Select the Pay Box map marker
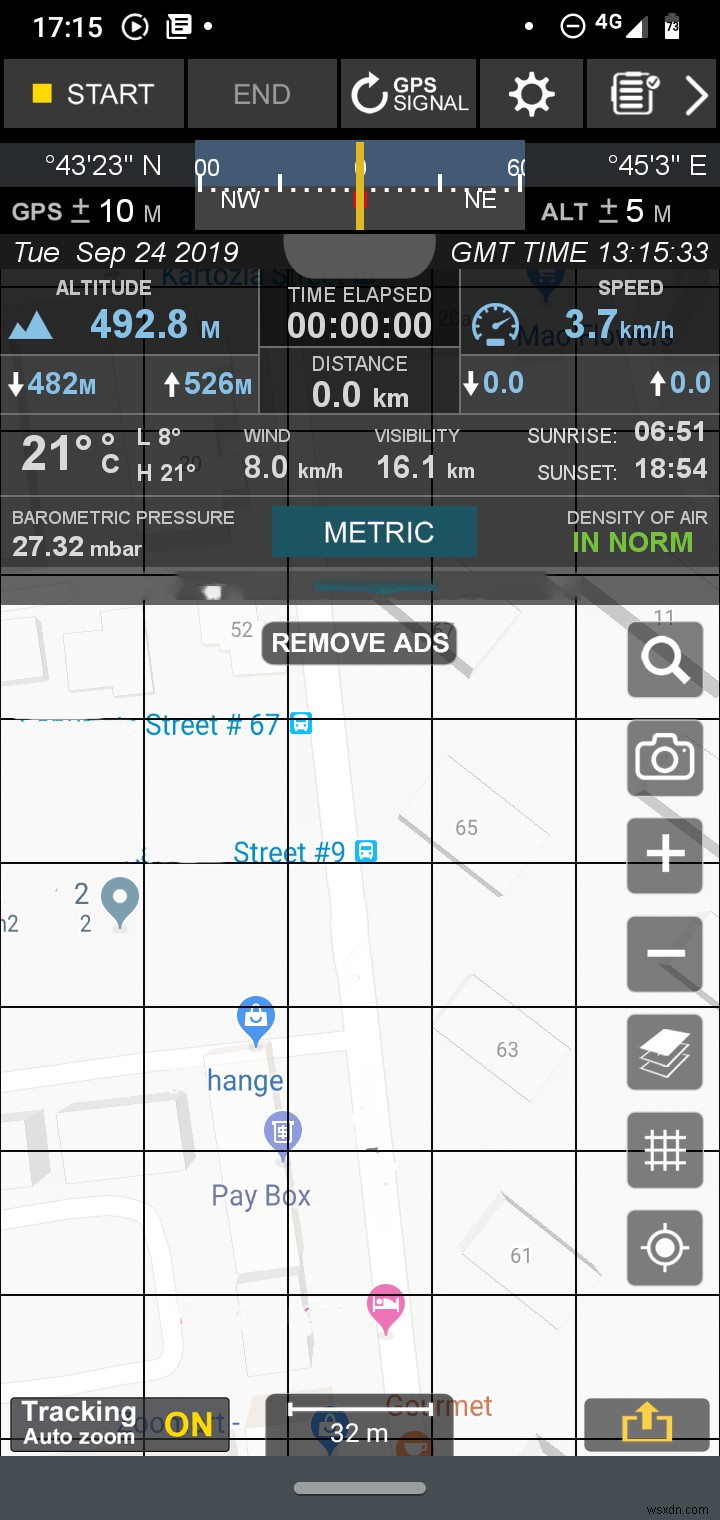This screenshot has width=720, height=1520. coord(282,1134)
